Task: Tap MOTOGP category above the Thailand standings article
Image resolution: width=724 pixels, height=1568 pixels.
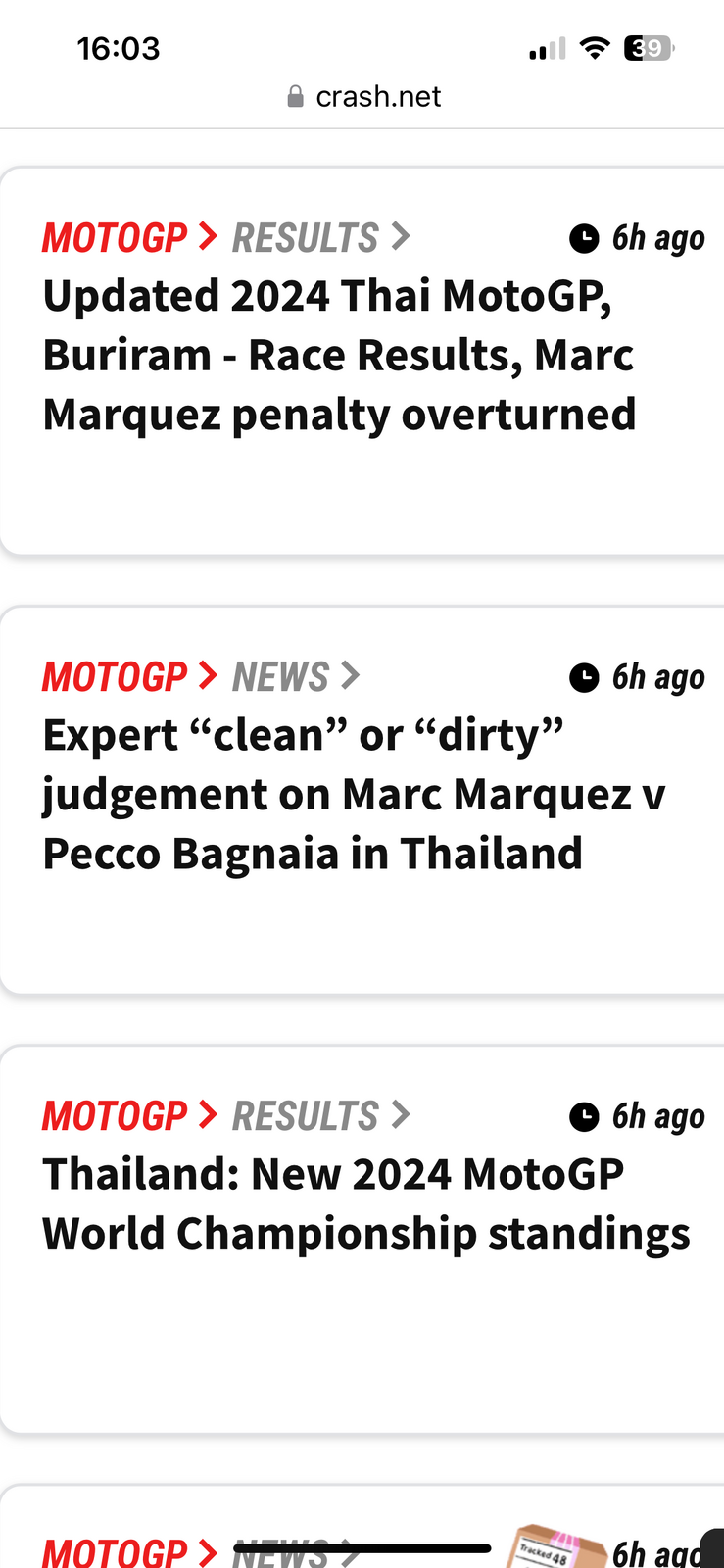Action: coord(115,1116)
